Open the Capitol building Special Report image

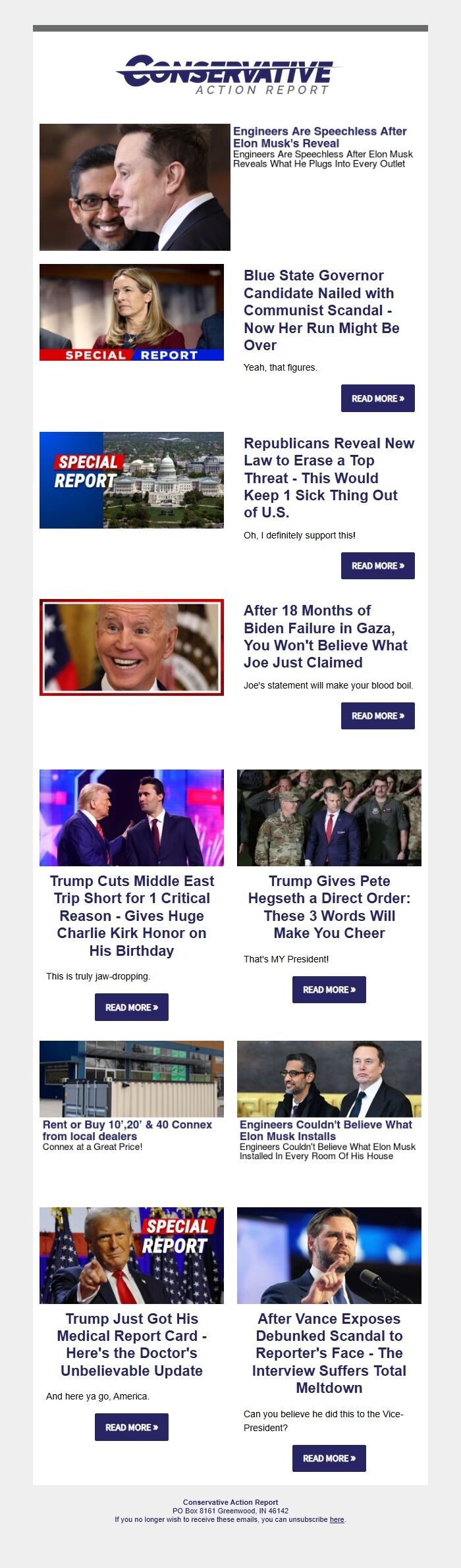(x=132, y=480)
